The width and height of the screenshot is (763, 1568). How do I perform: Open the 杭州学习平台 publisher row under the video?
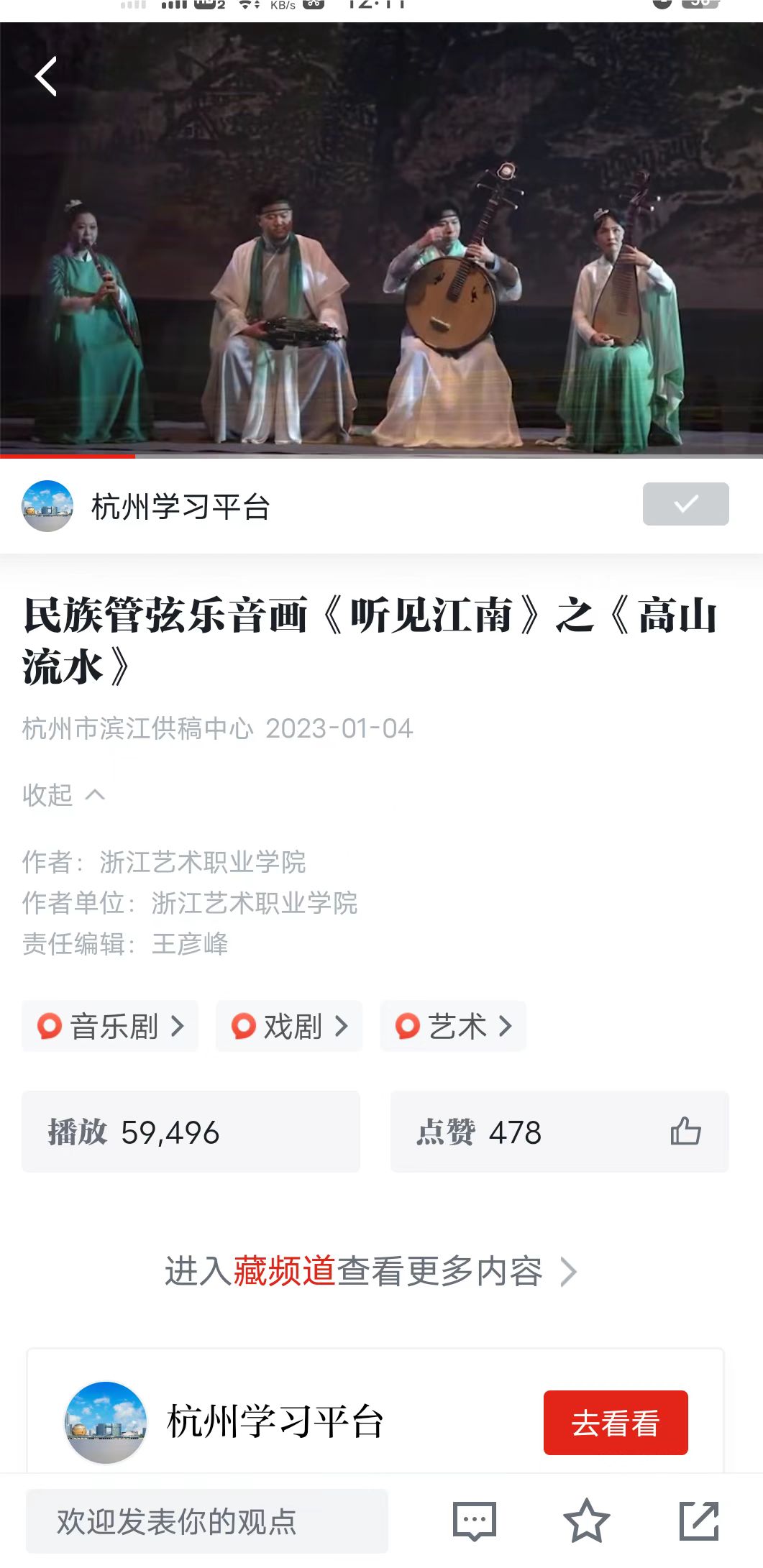click(180, 507)
